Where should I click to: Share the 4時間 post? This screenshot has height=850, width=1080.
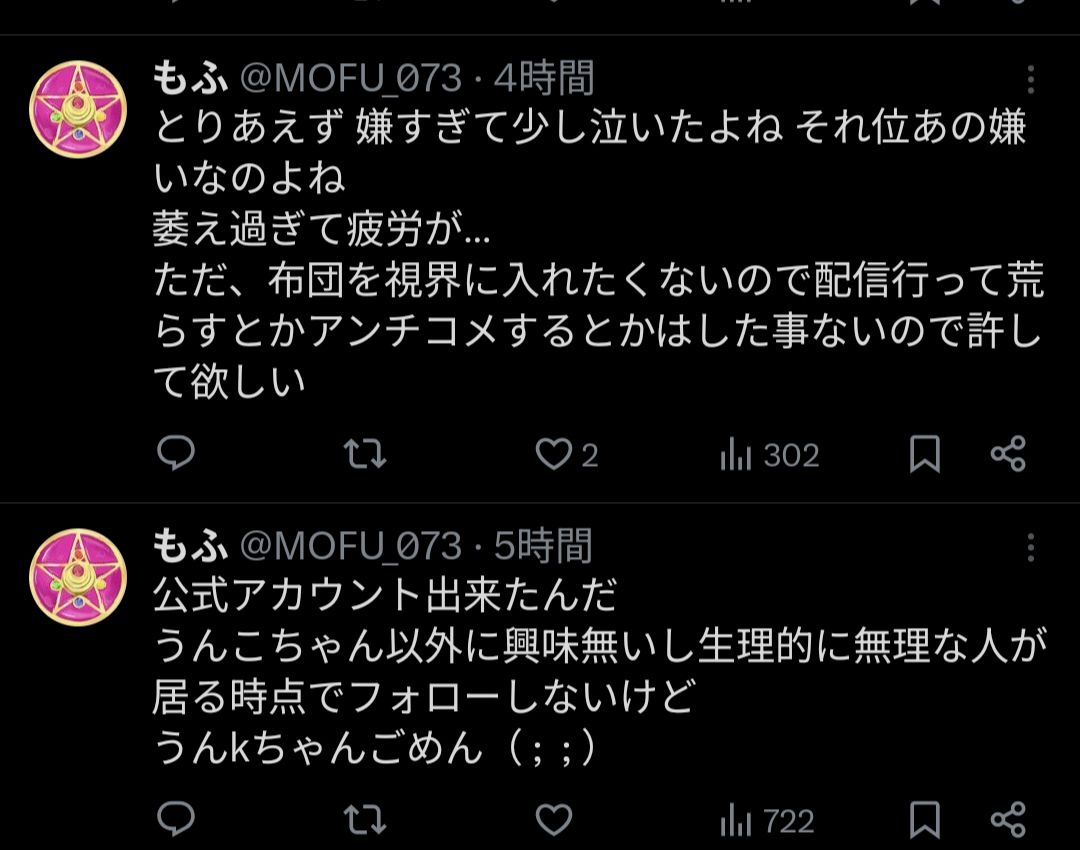(1008, 454)
